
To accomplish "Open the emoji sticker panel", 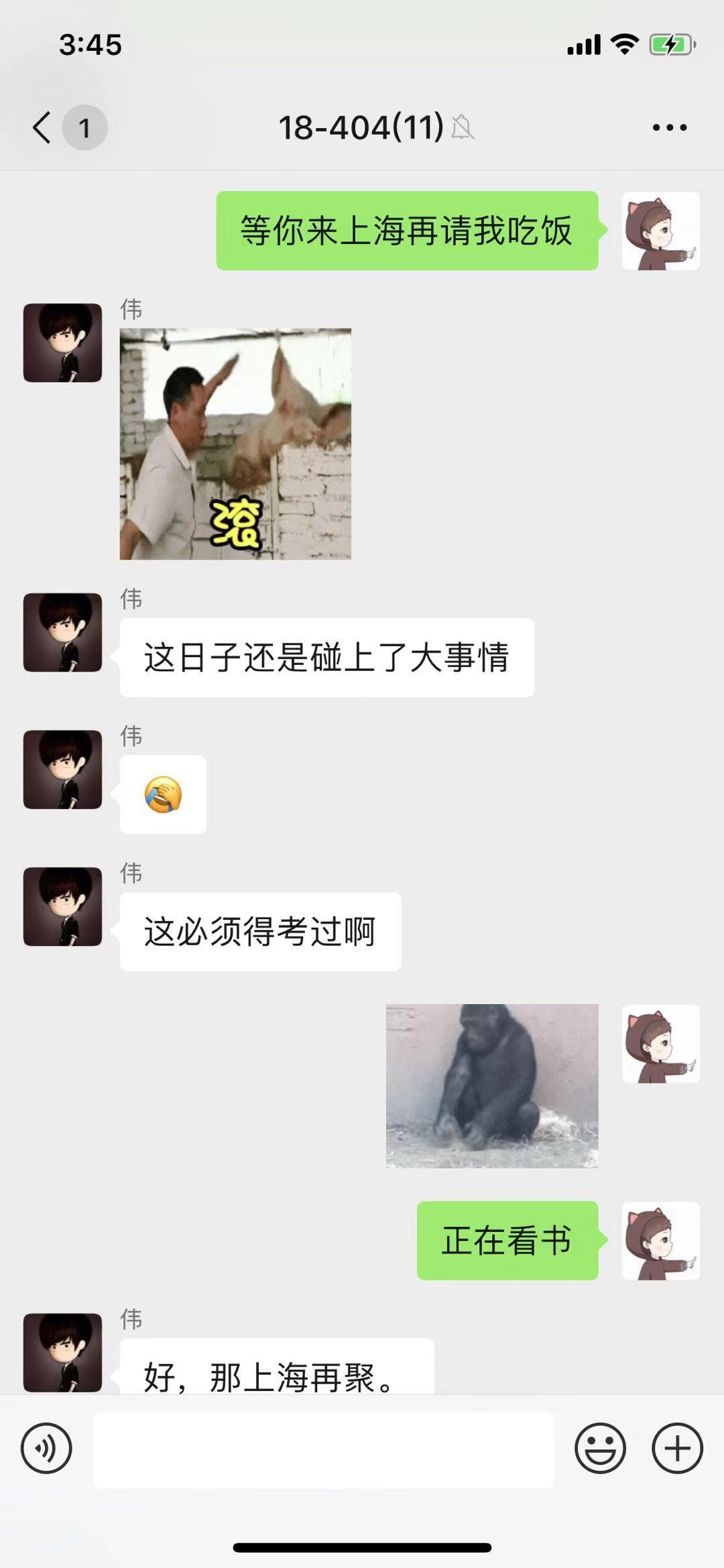I will 600,1448.
